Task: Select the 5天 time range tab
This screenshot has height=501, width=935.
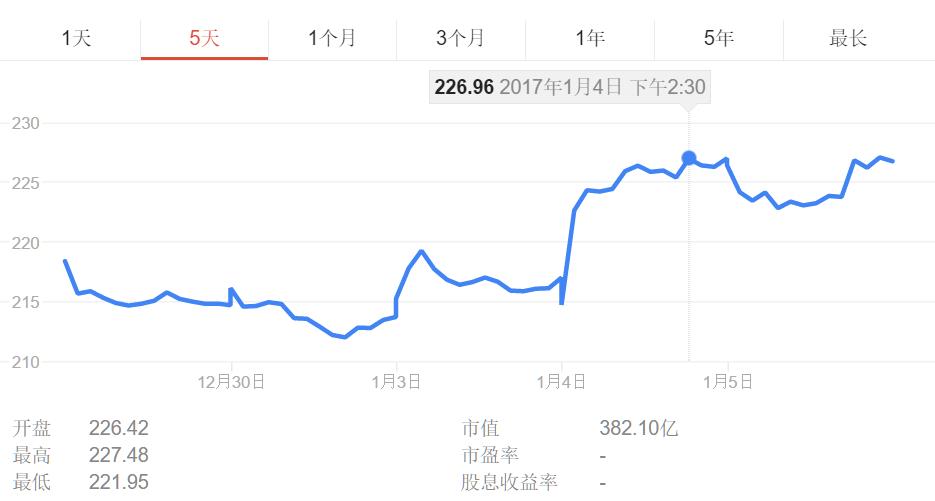Action: tap(204, 39)
